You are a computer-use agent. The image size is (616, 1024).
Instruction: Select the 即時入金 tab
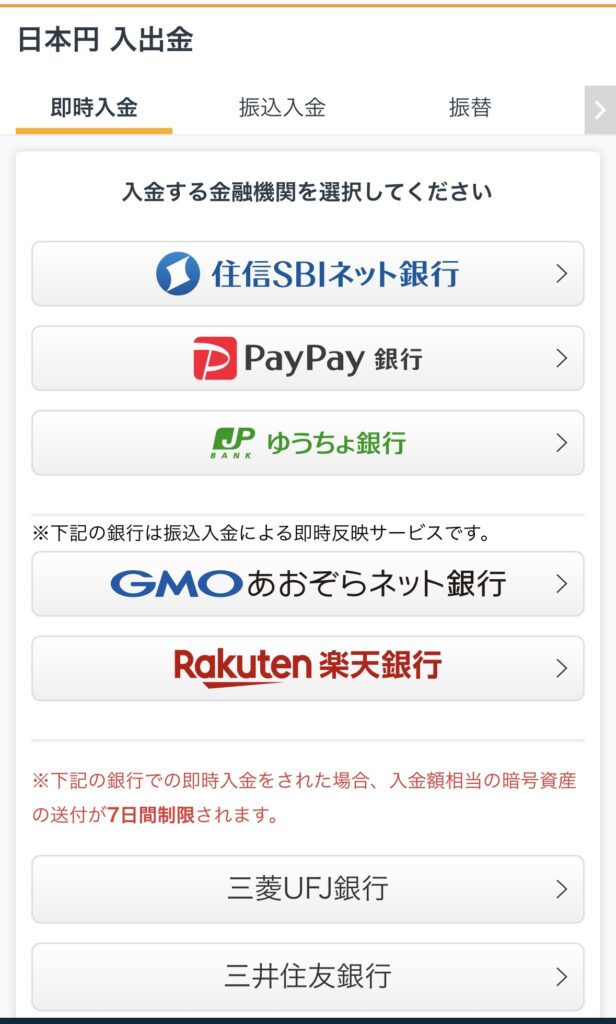[x=94, y=108]
